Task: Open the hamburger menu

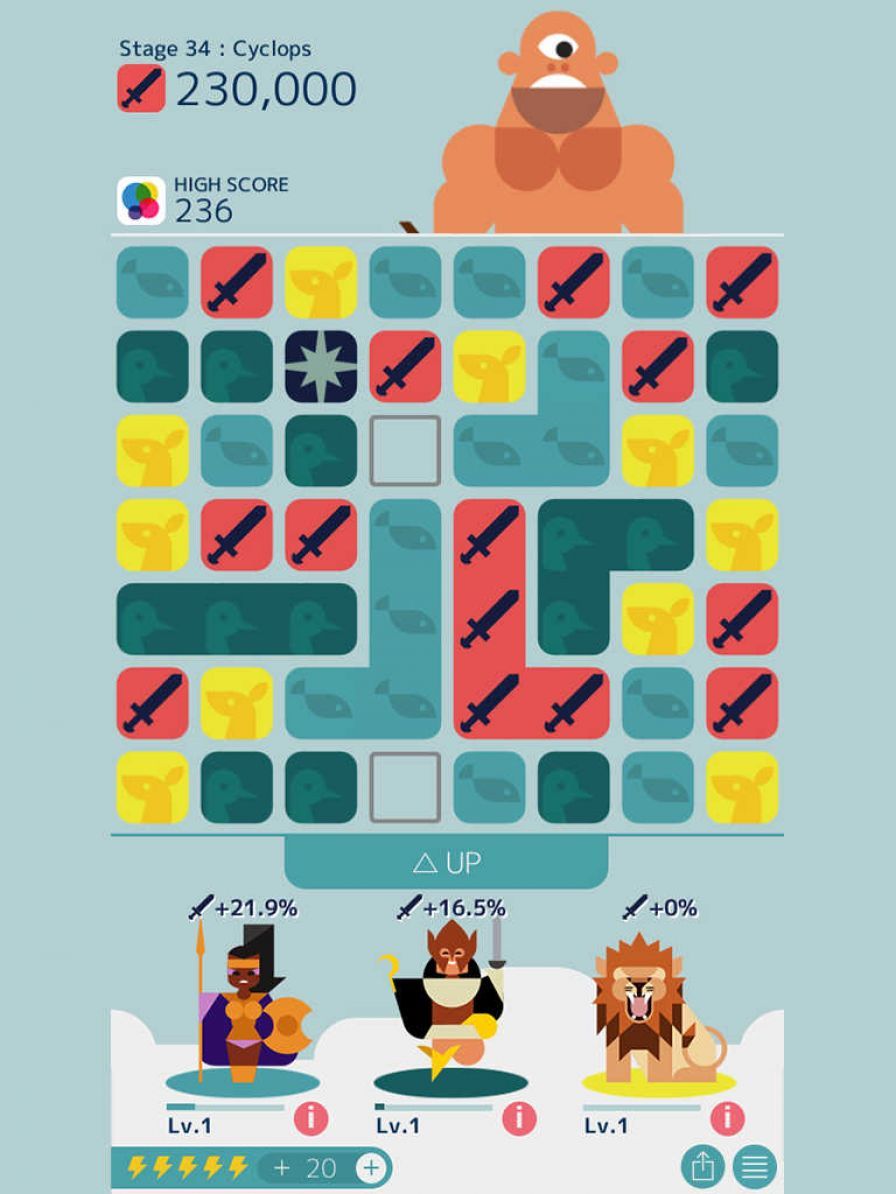Action: coord(755,1166)
